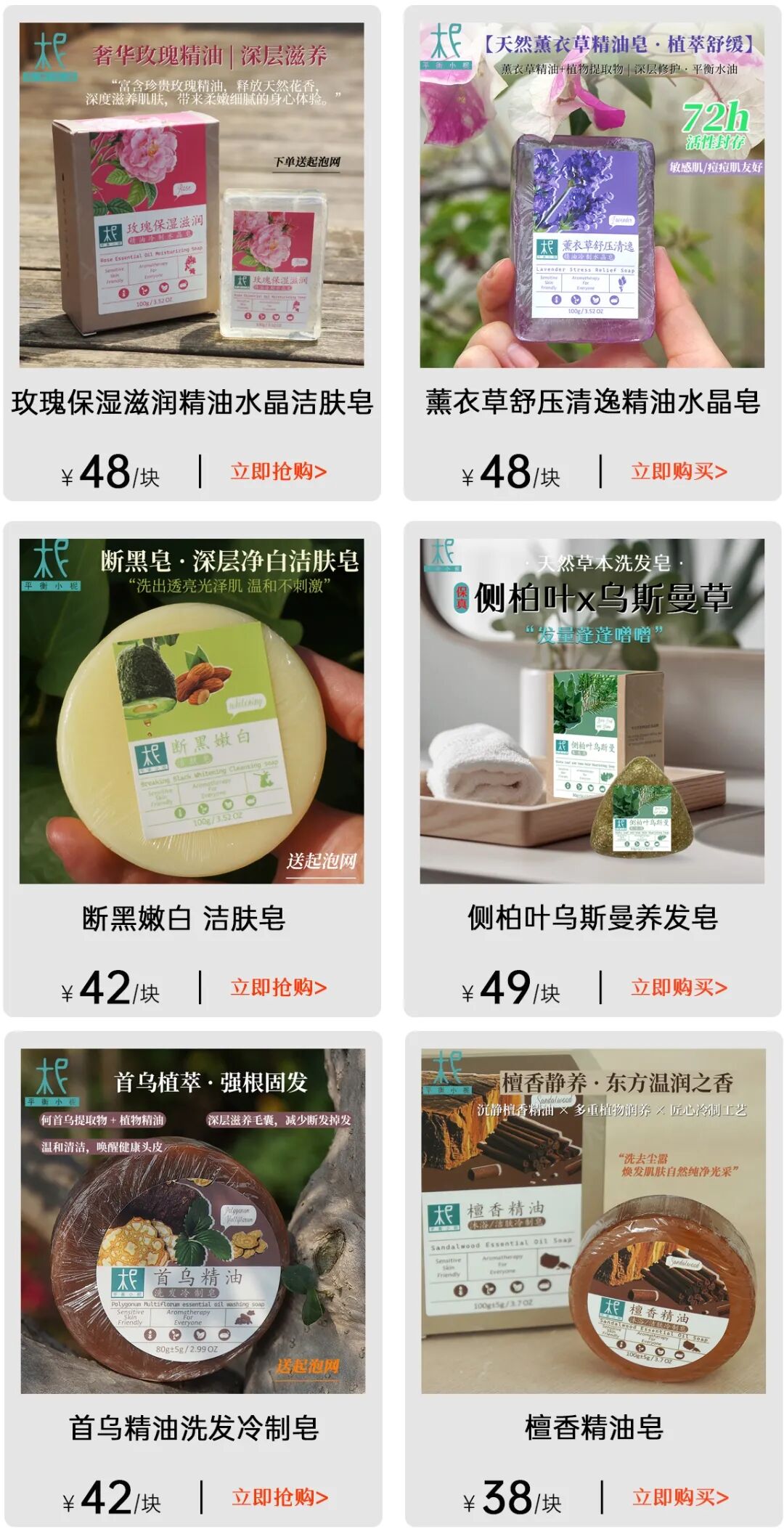Viewport: 784px width, 1537px height.
Task: Click 立即购买 for the lavender stress relief soap
Action: pyautogui.click(x=678, y=473)
